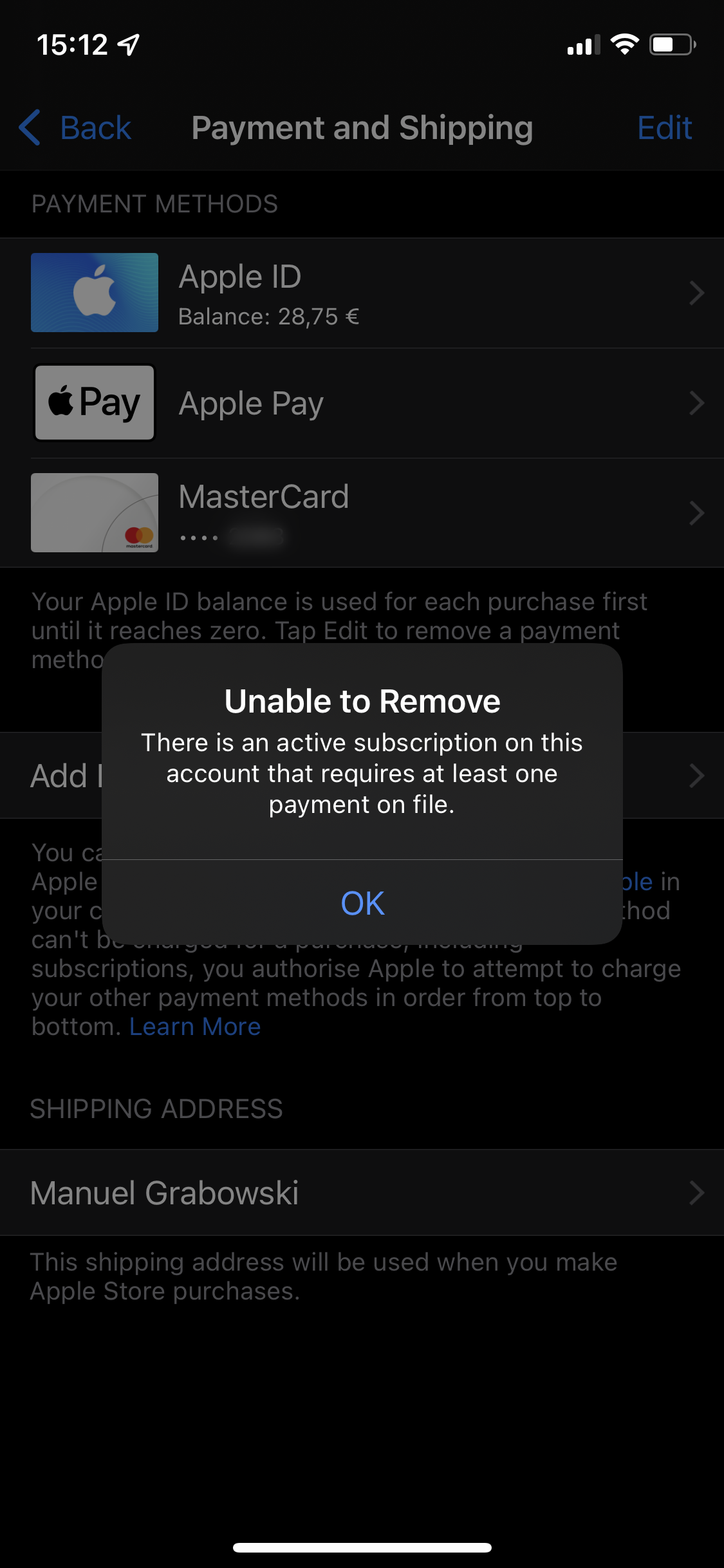The height and width of the screenshot is (1568, 724).
Task: Follow the Learn More link
Action: click(195, 1027)
